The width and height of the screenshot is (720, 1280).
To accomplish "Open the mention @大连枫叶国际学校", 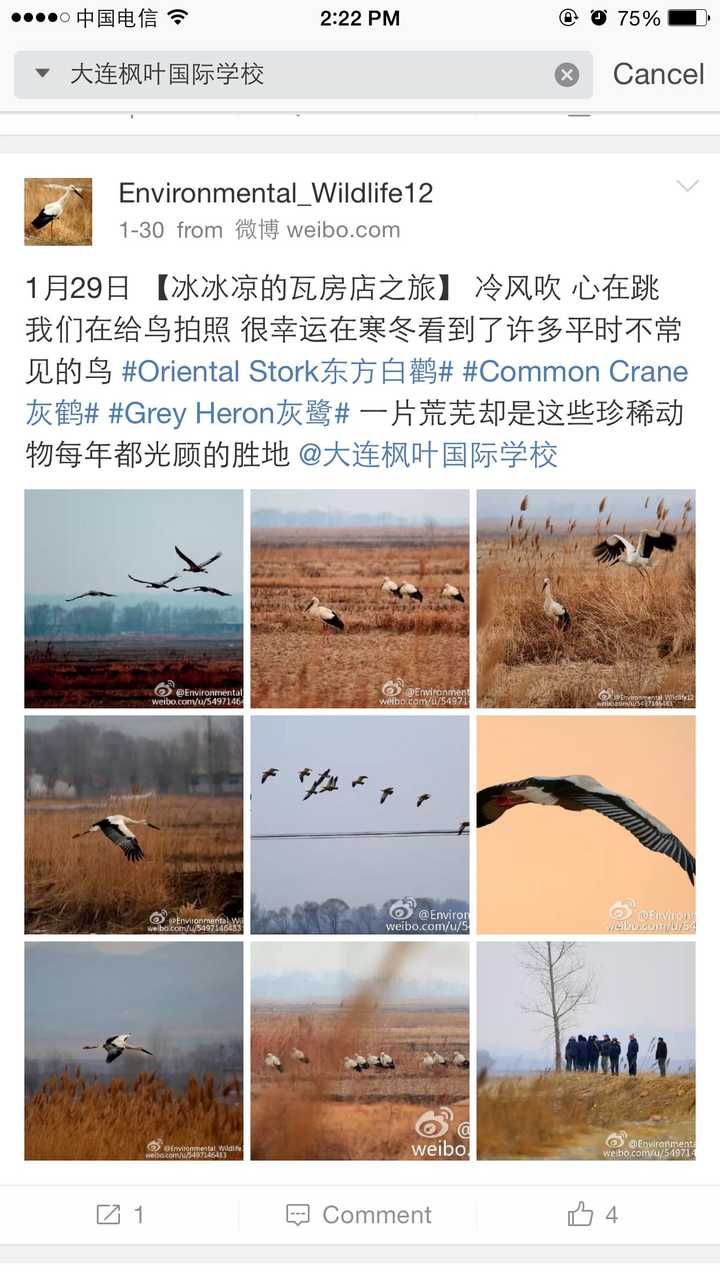I will (428, 455).
